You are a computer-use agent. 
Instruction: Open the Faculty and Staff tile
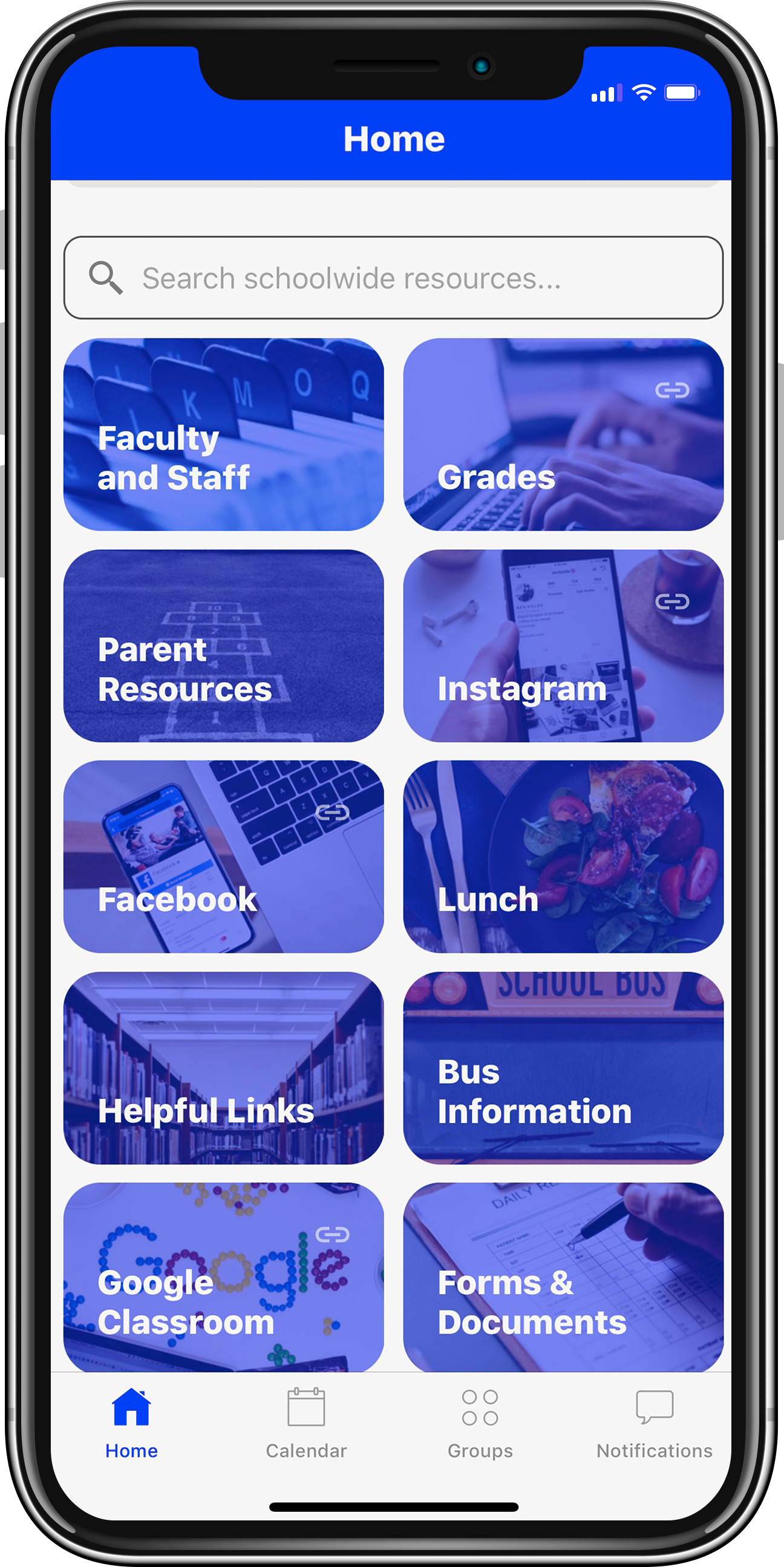coord(223,434)
